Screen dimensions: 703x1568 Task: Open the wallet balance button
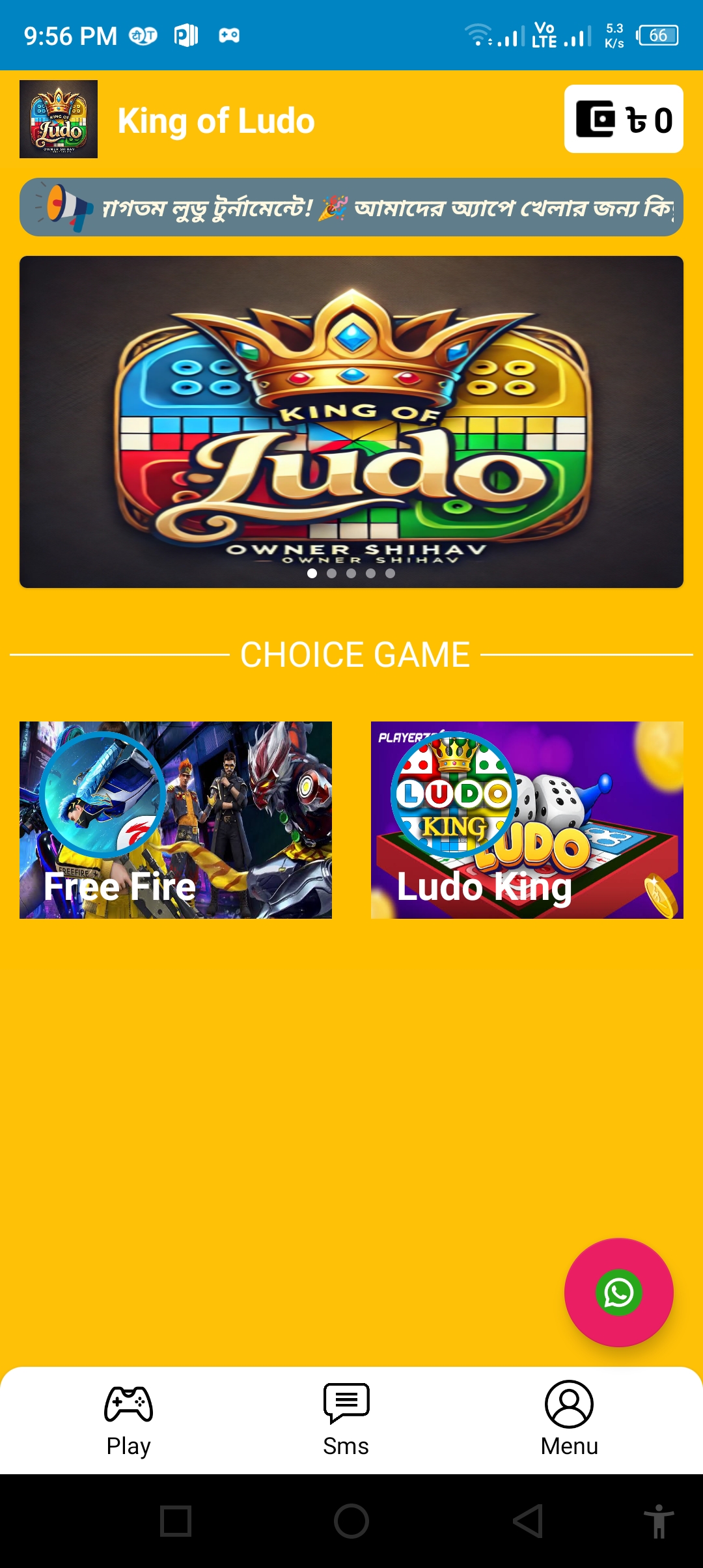[x=624, y=119]
